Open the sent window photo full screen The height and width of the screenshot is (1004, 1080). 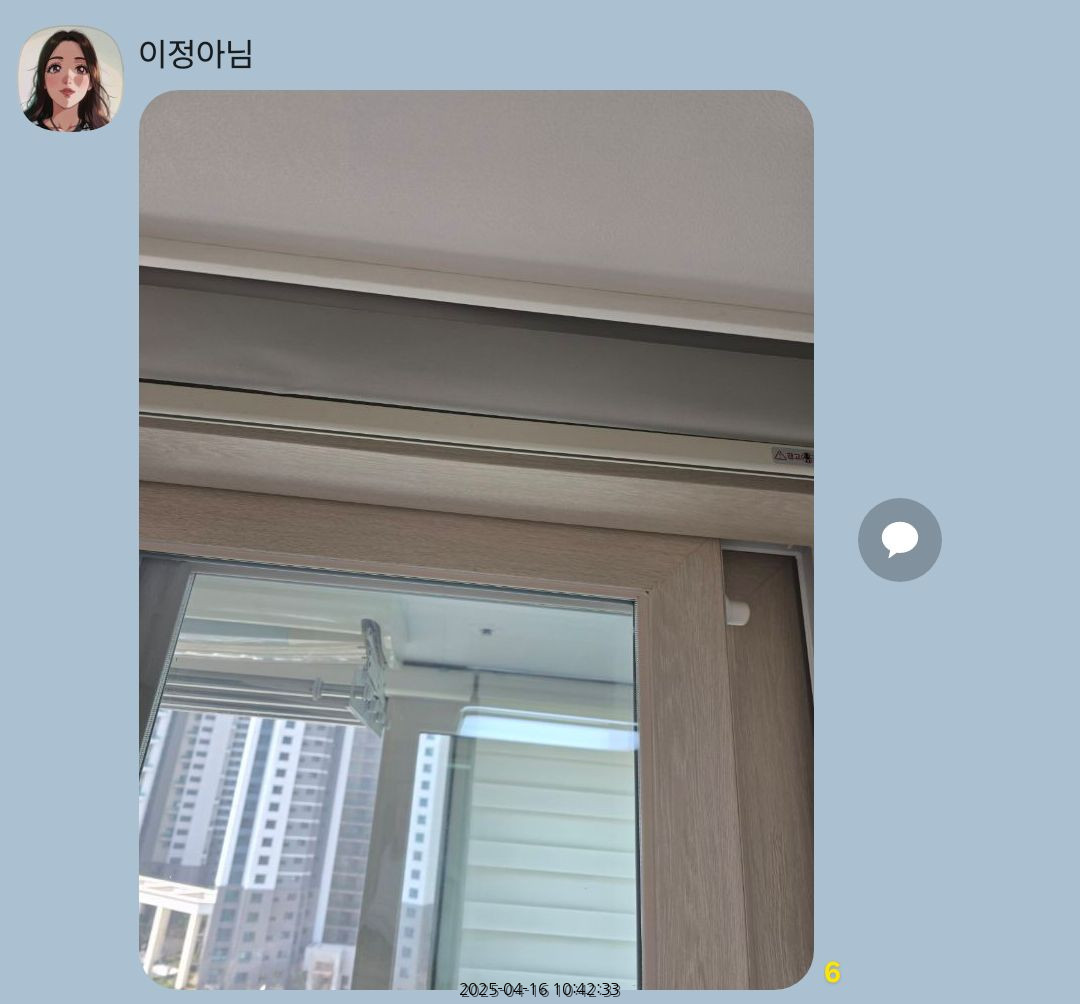pyautogui.click(x=476, y=540)
